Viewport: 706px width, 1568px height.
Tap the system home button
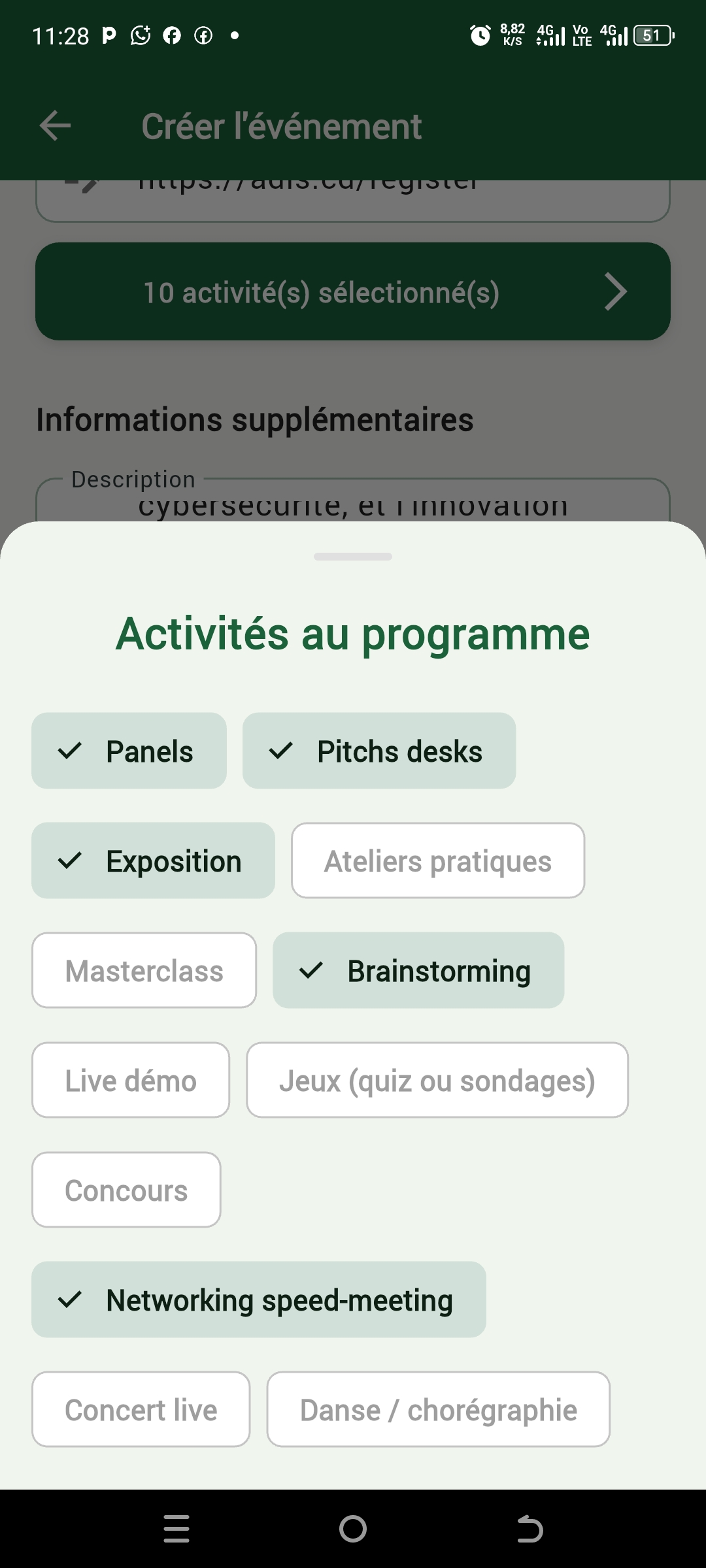[x=353, y=1529]
